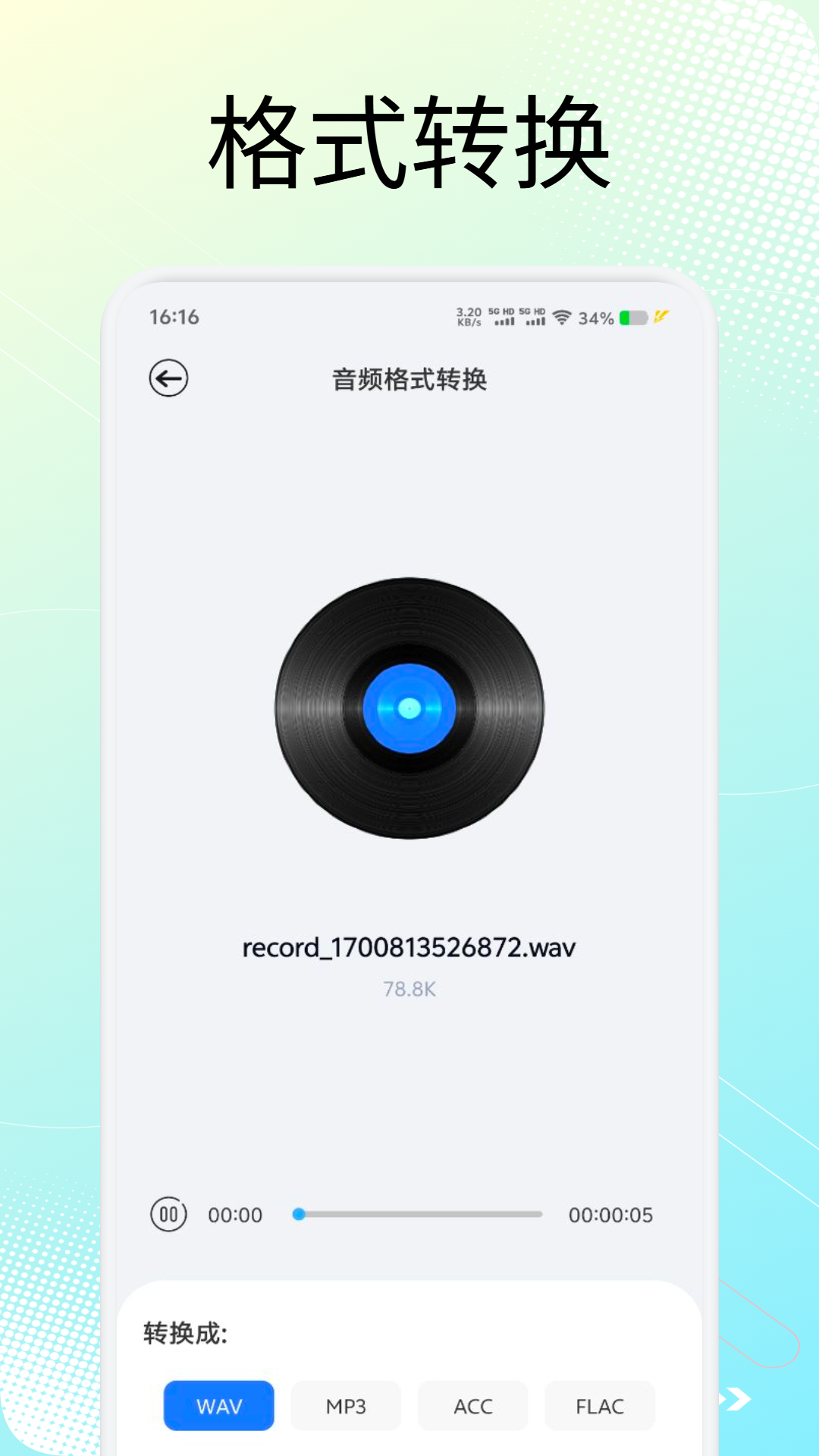The height and width of the screenshot is (1456, 819).
Task: Click the Wi-Fi icon in status bar
Action: pos(562,318)
